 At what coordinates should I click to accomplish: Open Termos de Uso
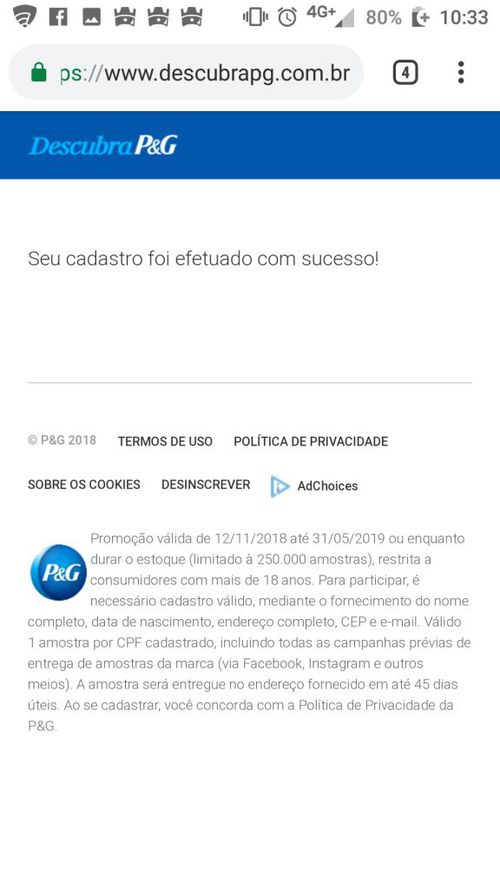click(165, 441)
